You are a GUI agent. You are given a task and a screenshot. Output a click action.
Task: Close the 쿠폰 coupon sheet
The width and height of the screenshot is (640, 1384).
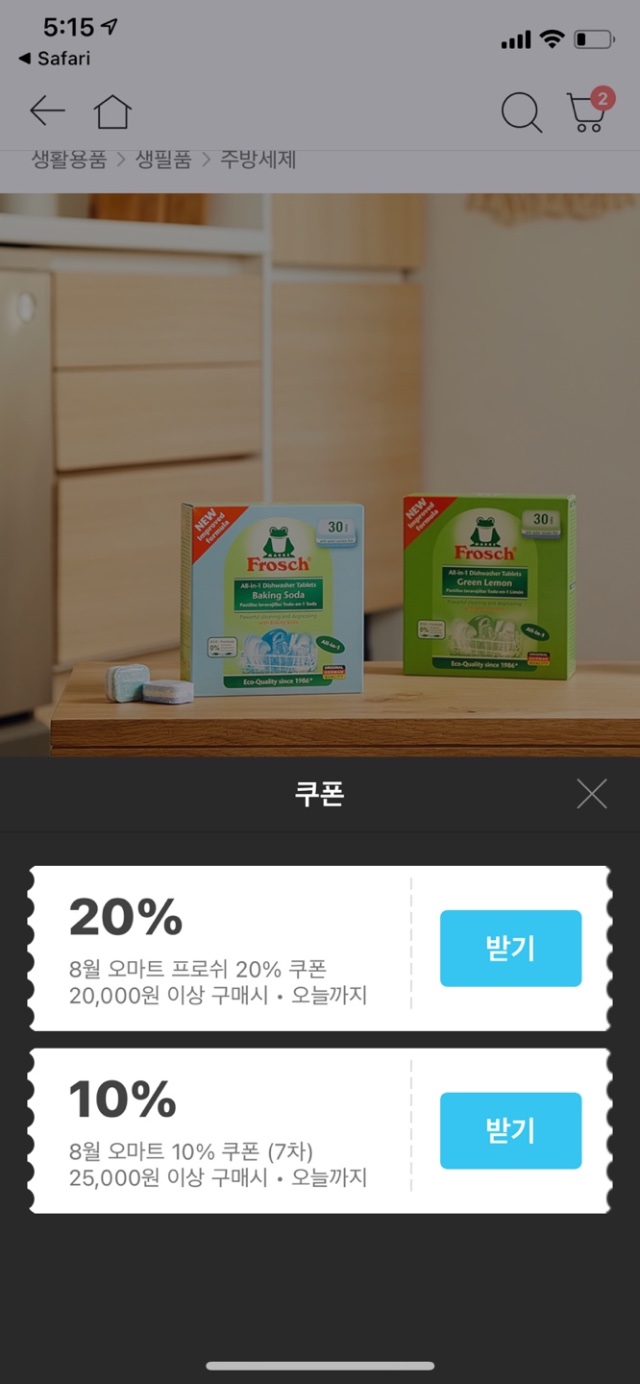click(592, 794)
